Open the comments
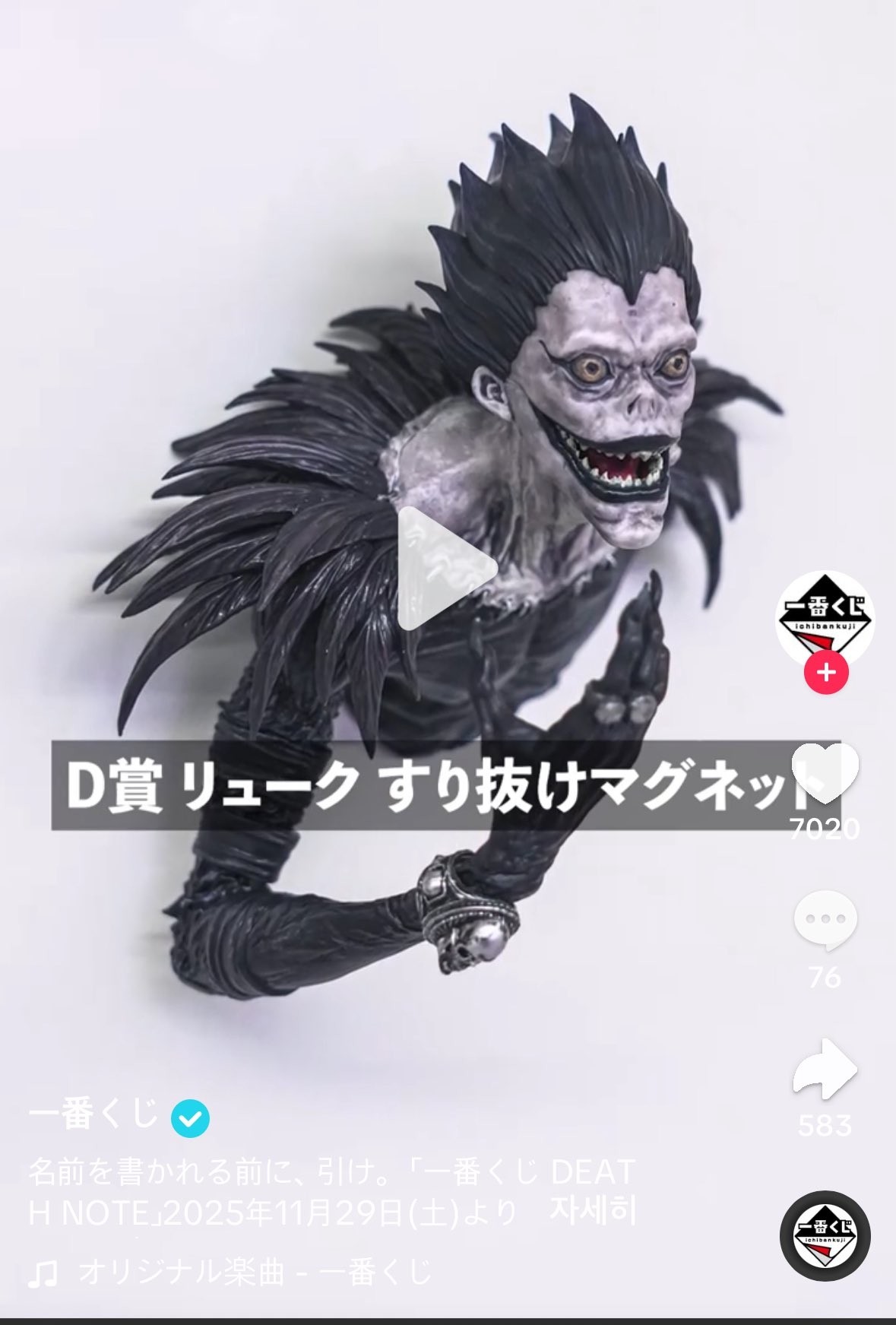This screenshot has width=896, height=1325. pyautogui.click(x=825, y=920)
